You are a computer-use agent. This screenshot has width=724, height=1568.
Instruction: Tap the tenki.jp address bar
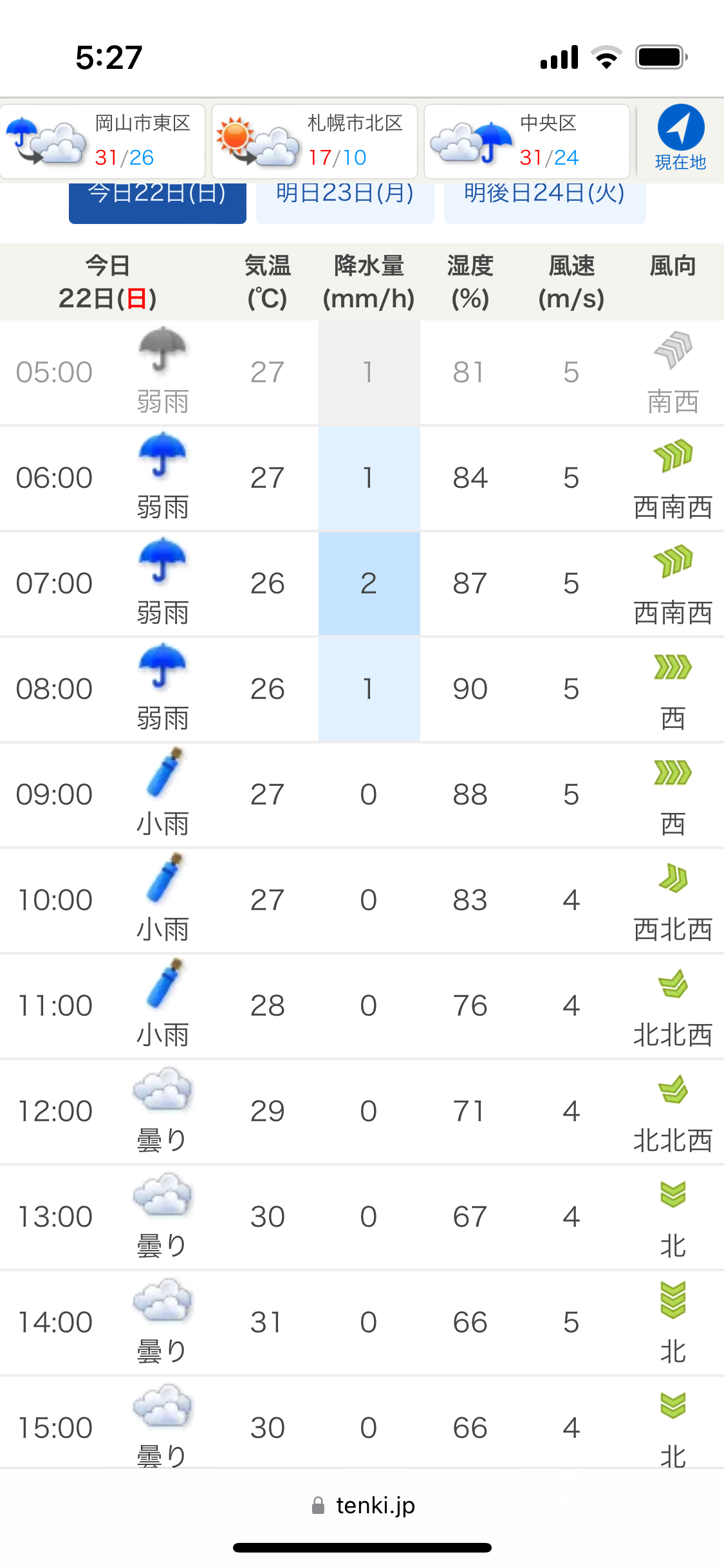coord(362,1505)
